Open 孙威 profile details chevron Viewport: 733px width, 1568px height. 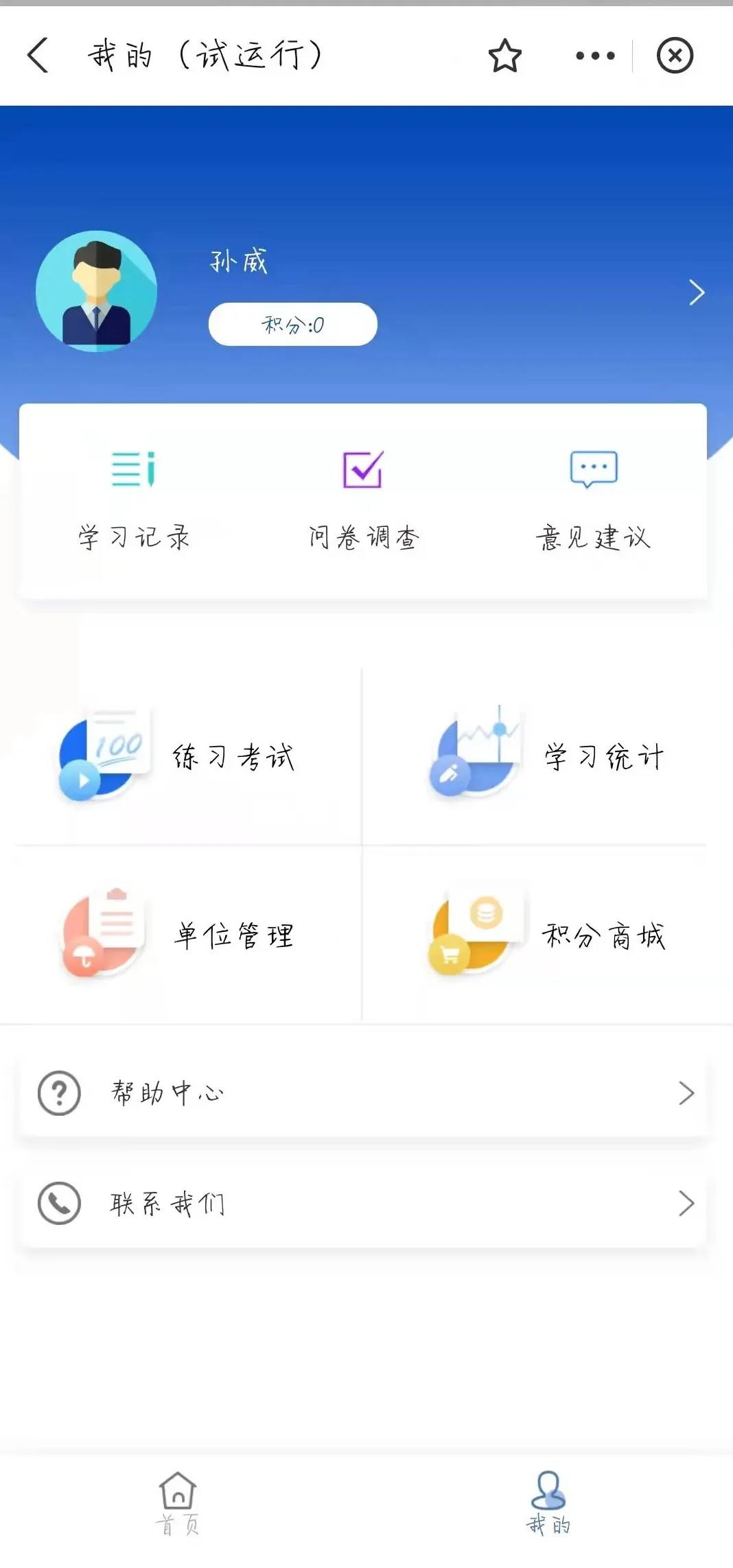coord(697,293)
